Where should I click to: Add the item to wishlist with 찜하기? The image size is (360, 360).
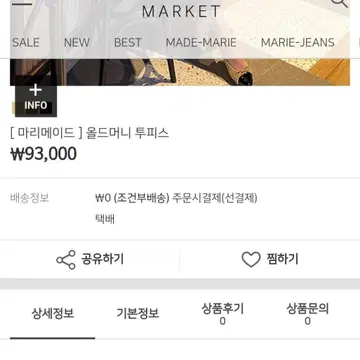[x=270, y=259]
